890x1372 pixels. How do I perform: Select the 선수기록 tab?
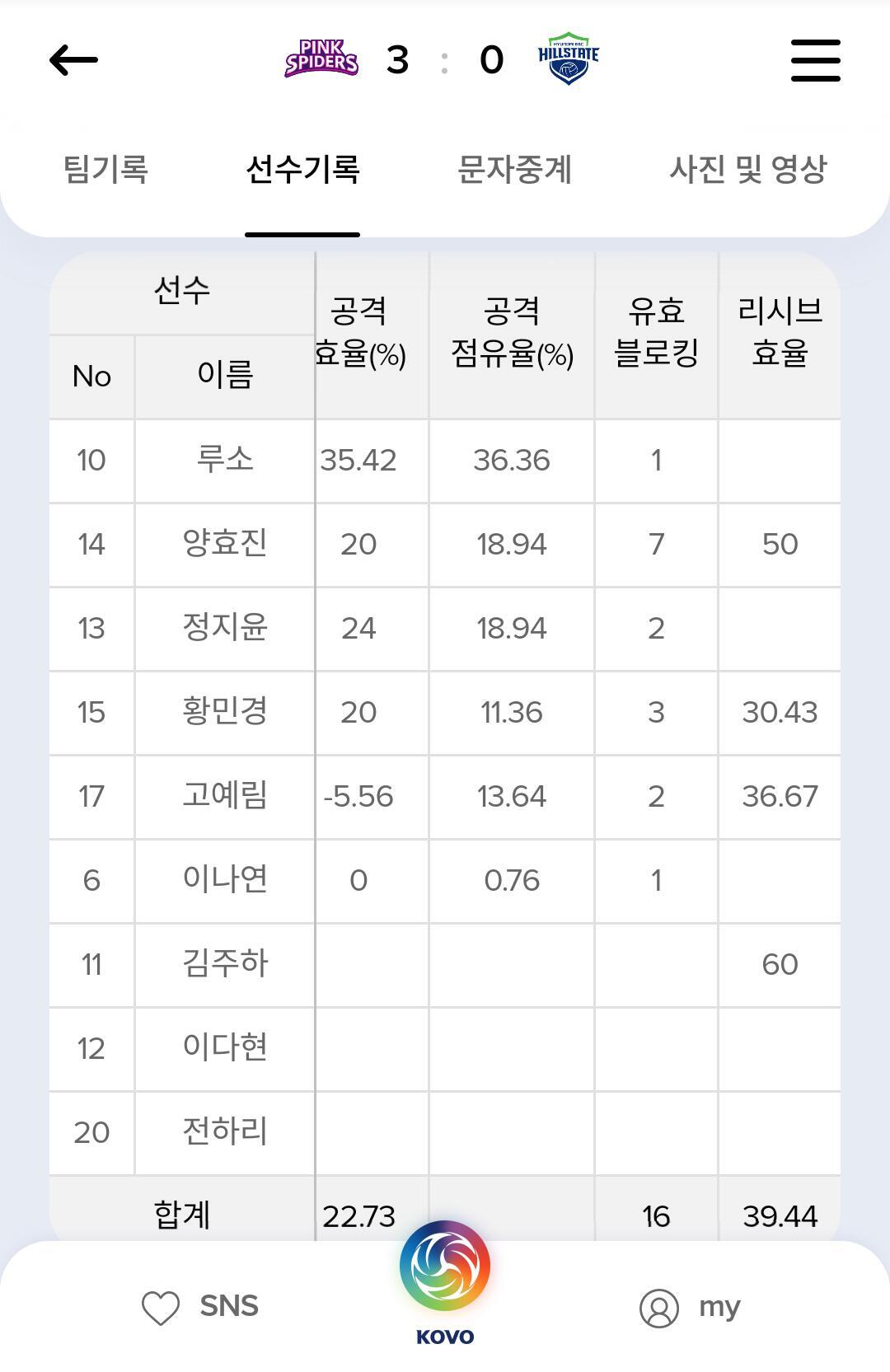[302, 170]
